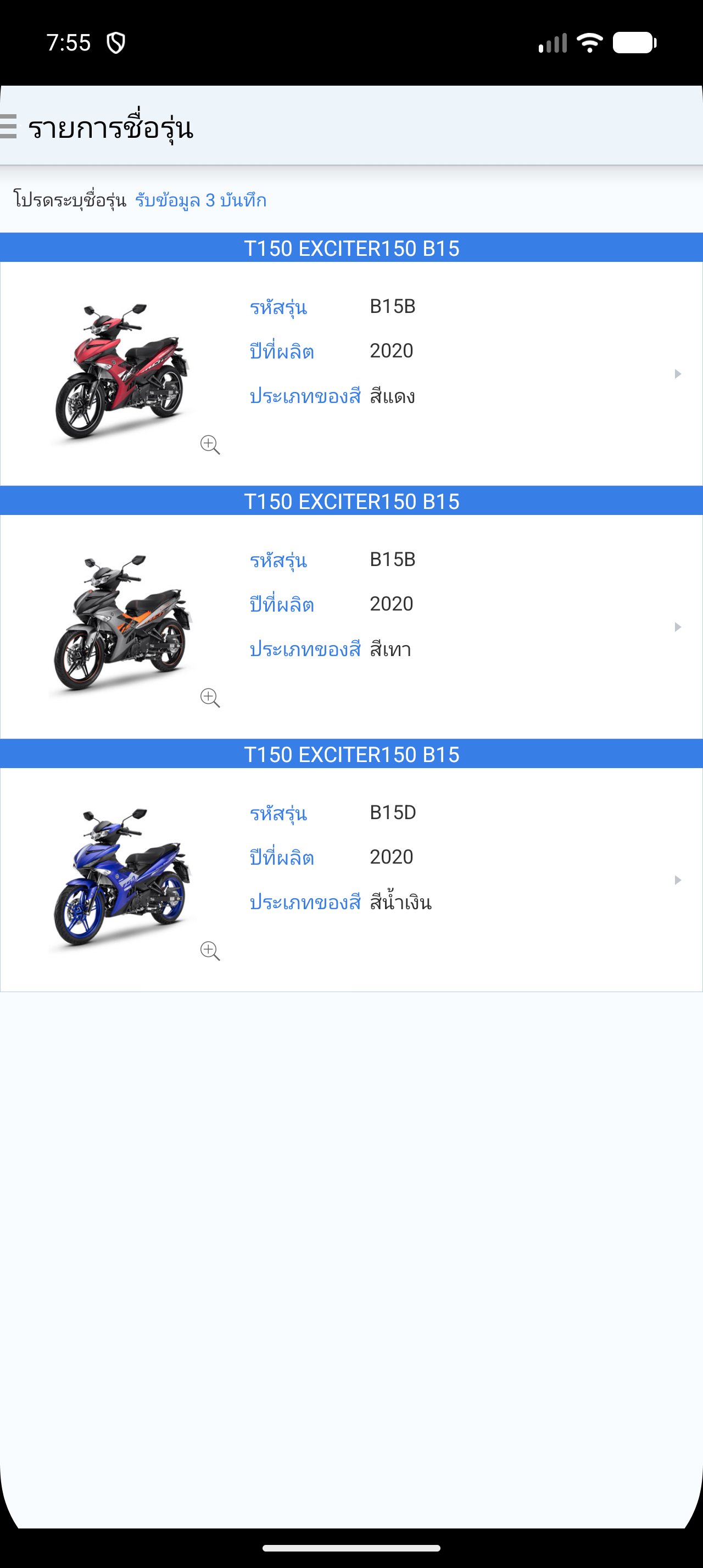Zoom the gray Exciter150 photo
The width and height of the screenshot is (703, 1568).
[x=209, y=698]
